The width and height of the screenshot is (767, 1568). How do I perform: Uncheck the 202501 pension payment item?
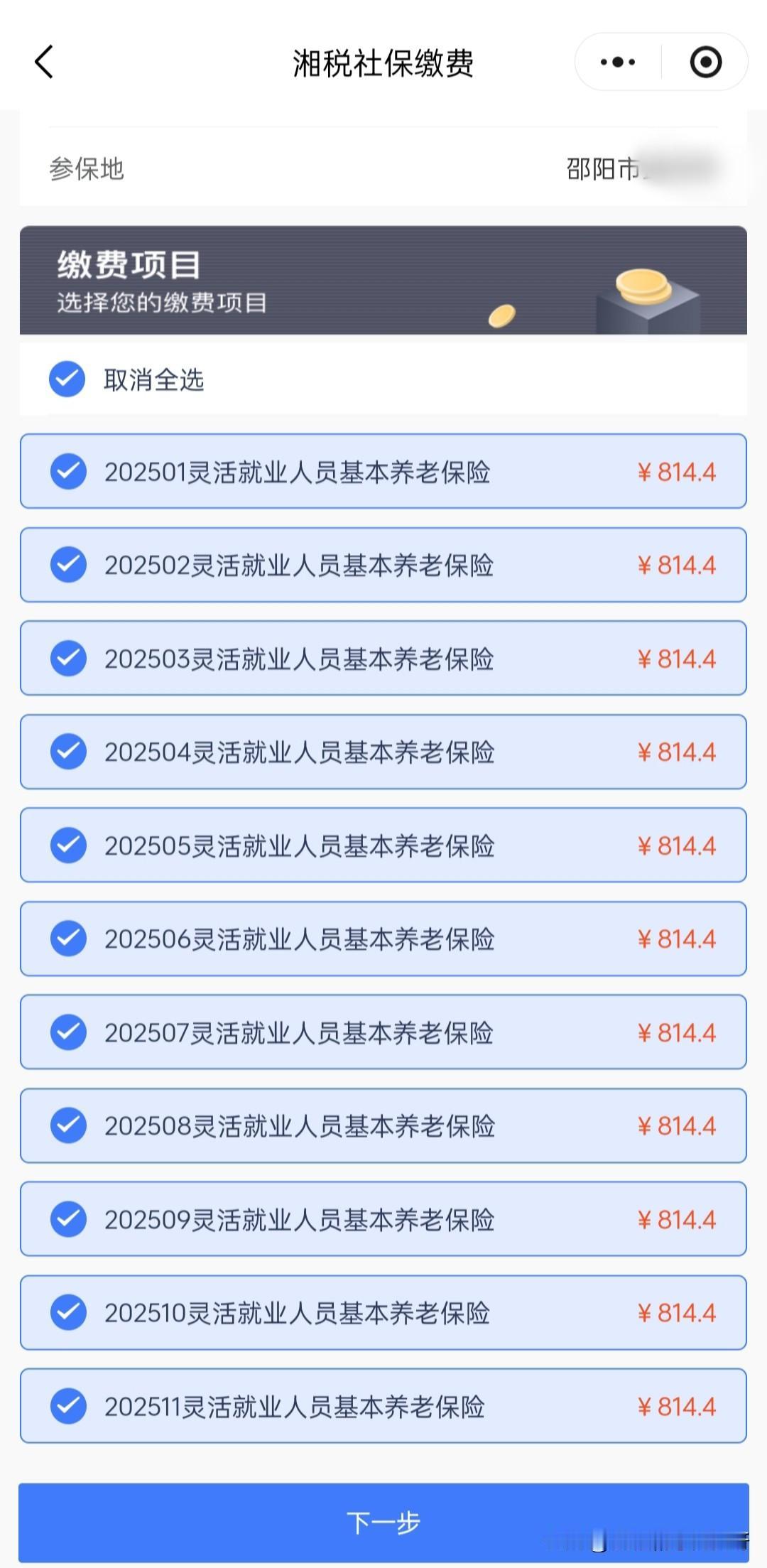pos(67,472)
